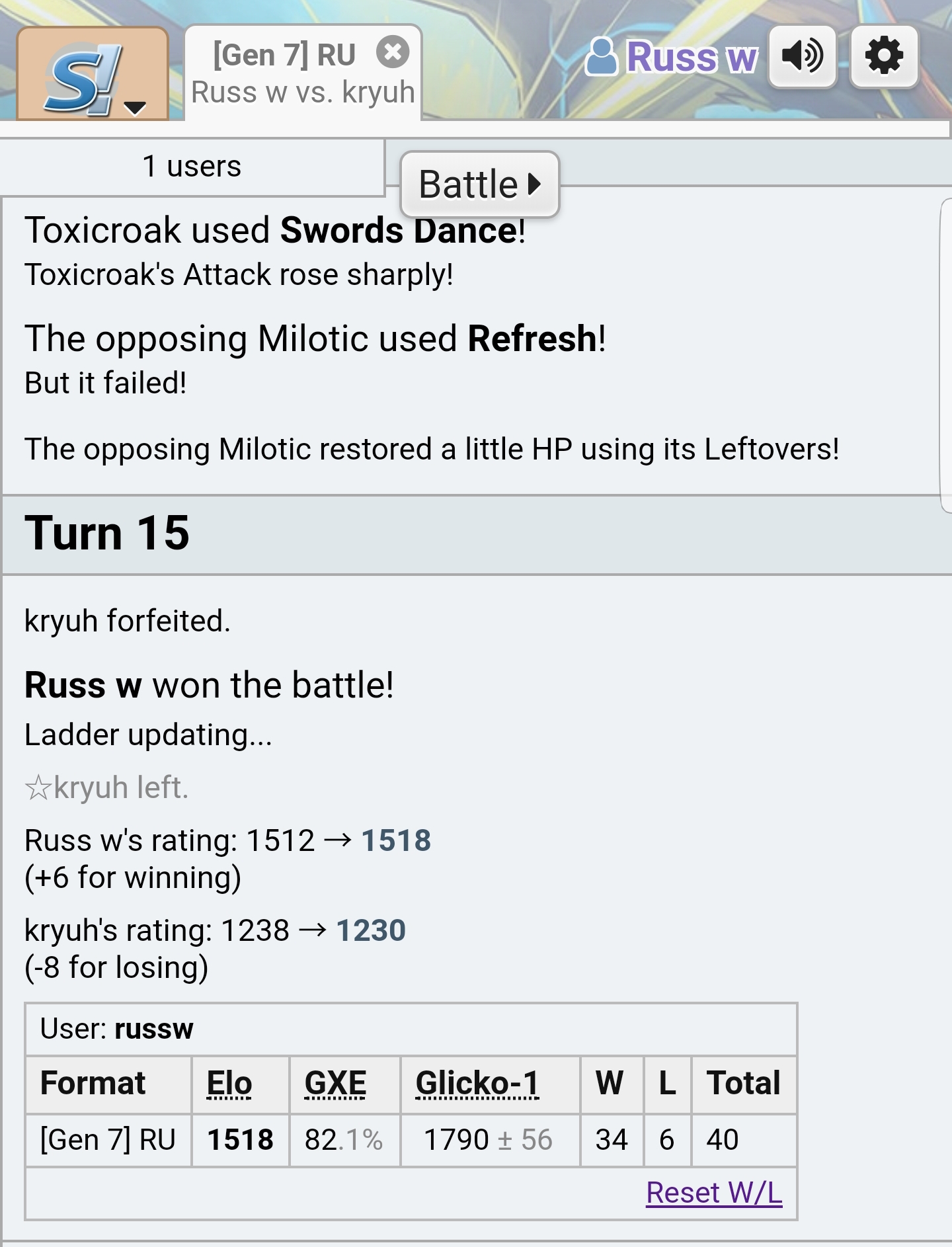This screenshot has width=952, height=1247.
Task: Close the Gen 7 RU battle tab
Action: [x=393, y=52]
